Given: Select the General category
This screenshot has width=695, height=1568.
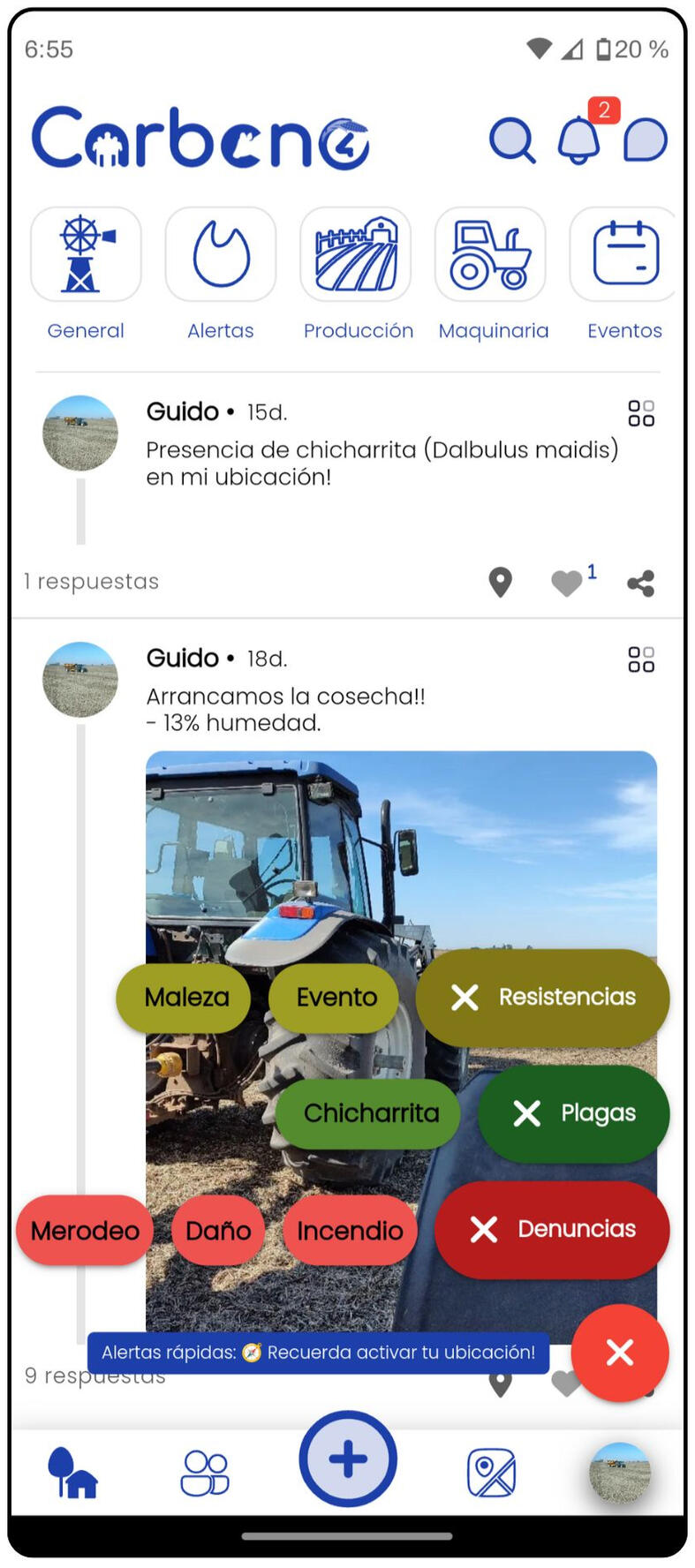Looking at the screenshot, I should pos(86,255).
